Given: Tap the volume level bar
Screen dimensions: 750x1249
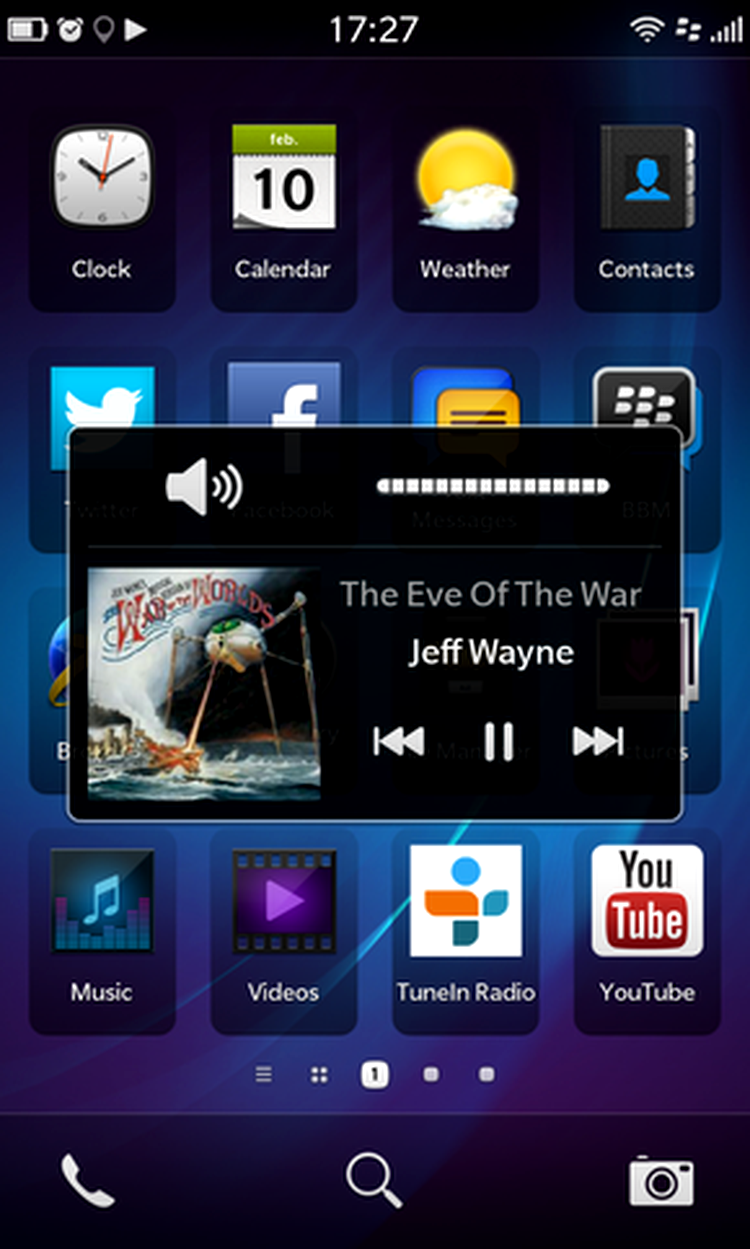Looking at the screenshot, I should coord(492,487).
